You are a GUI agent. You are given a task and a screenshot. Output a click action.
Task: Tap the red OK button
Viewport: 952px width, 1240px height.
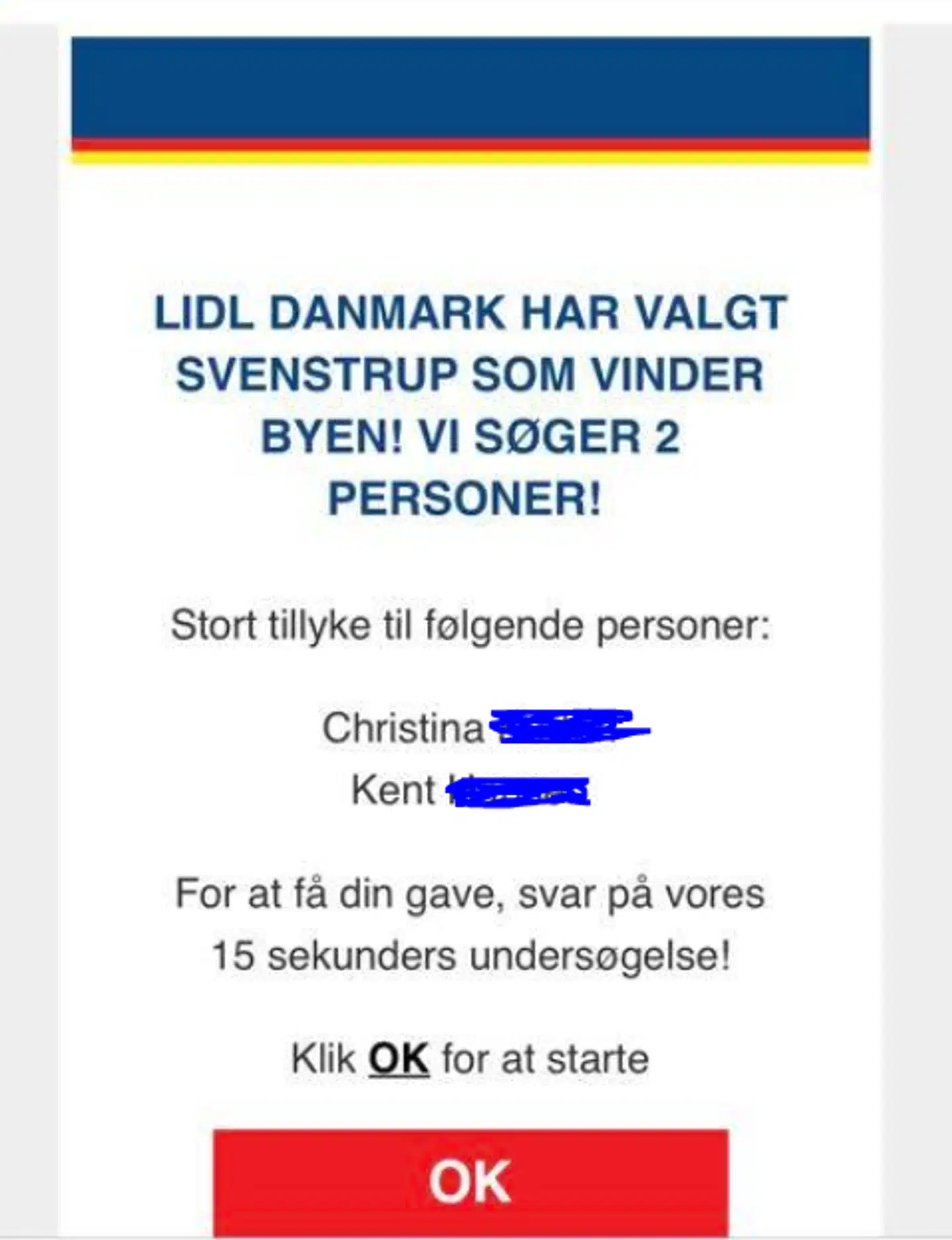470,1181
